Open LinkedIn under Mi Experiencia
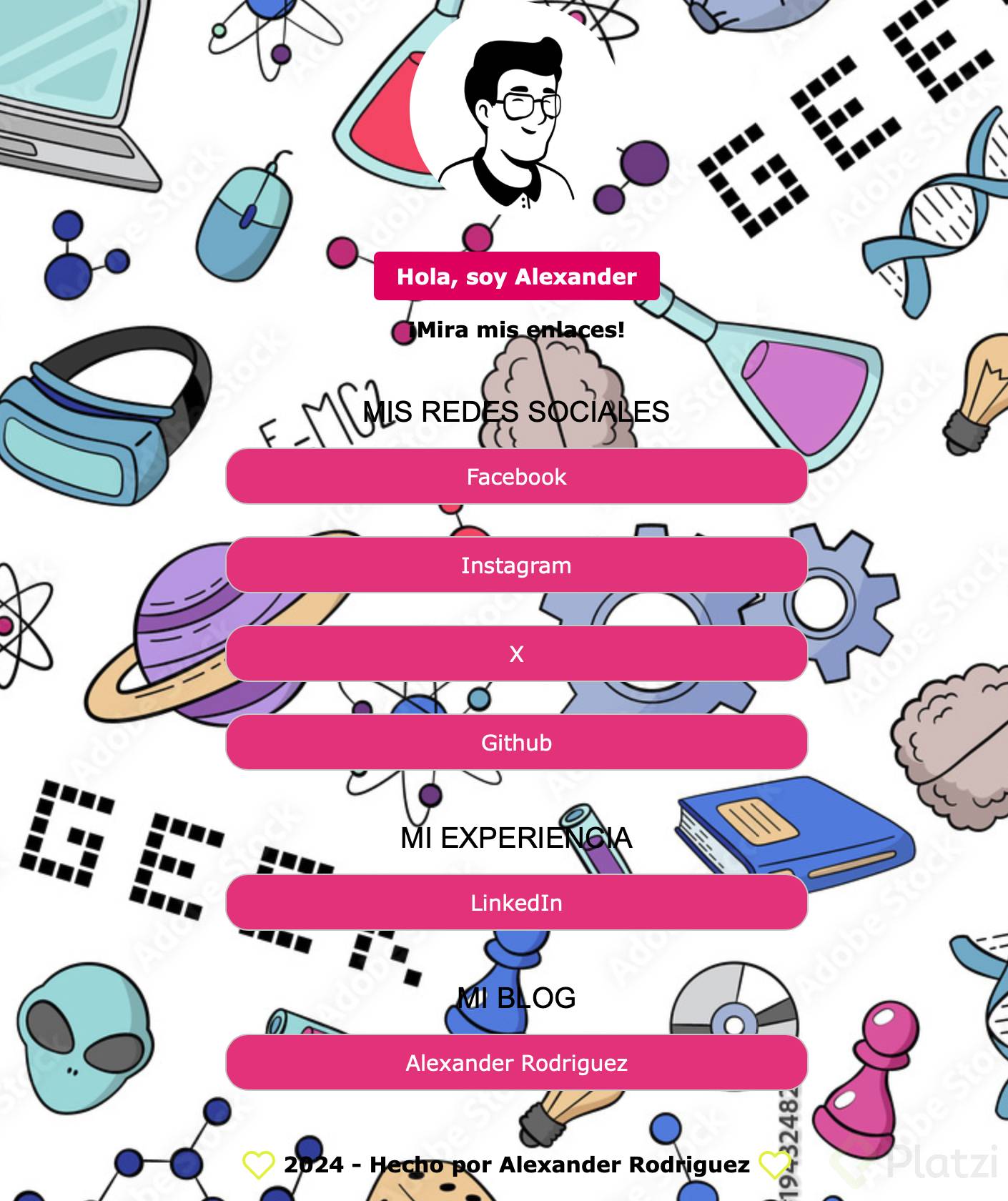Image resolution: width=1008 pixels, height=1201 pixels. tap(516, 902)
